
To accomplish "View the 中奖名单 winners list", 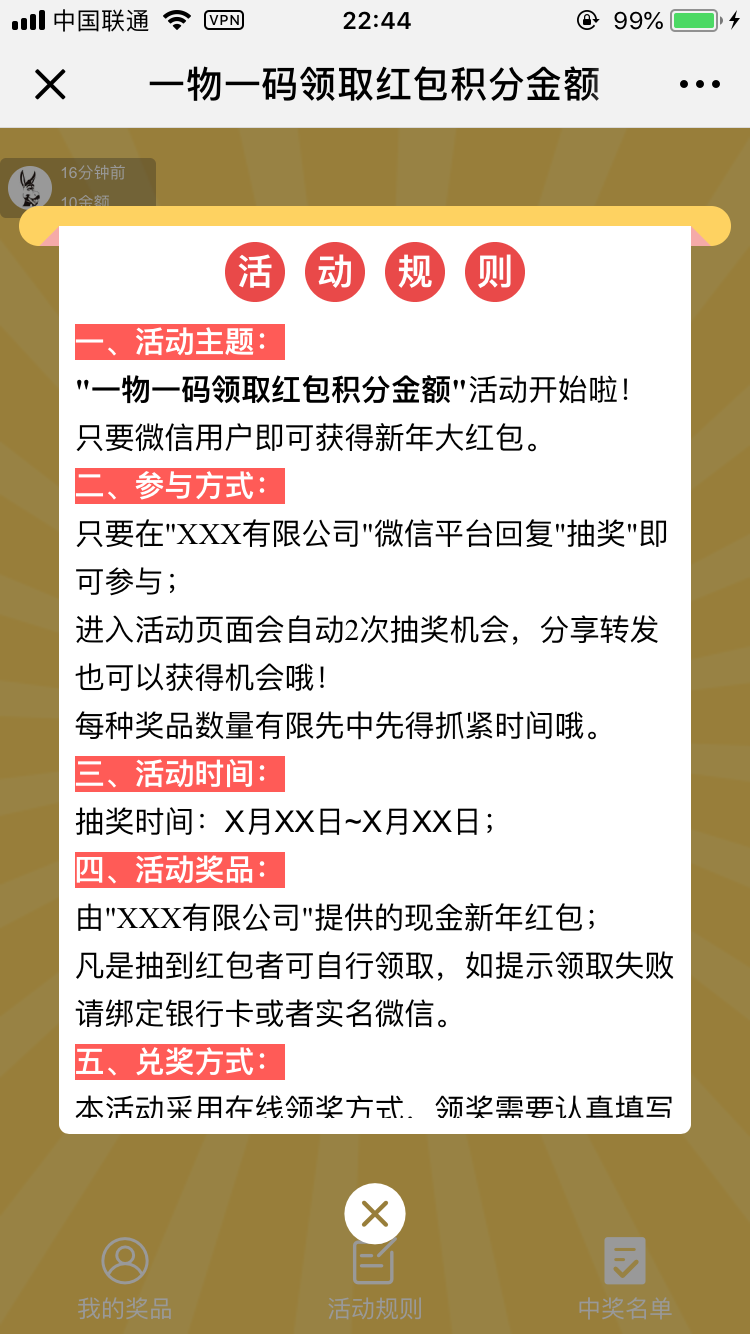I will click(x=625, y=1279).
